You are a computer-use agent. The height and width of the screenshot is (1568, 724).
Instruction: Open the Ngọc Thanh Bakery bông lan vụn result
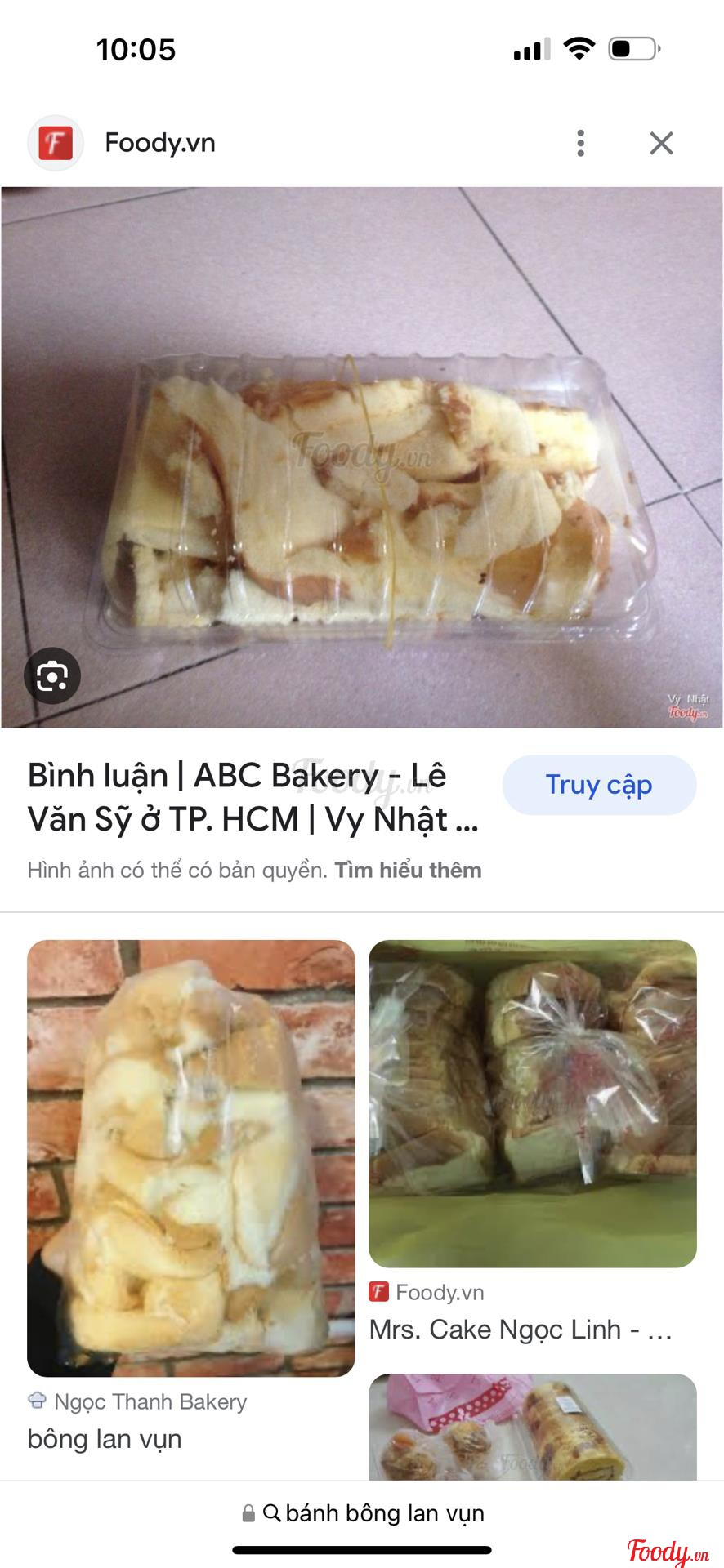191,1158
